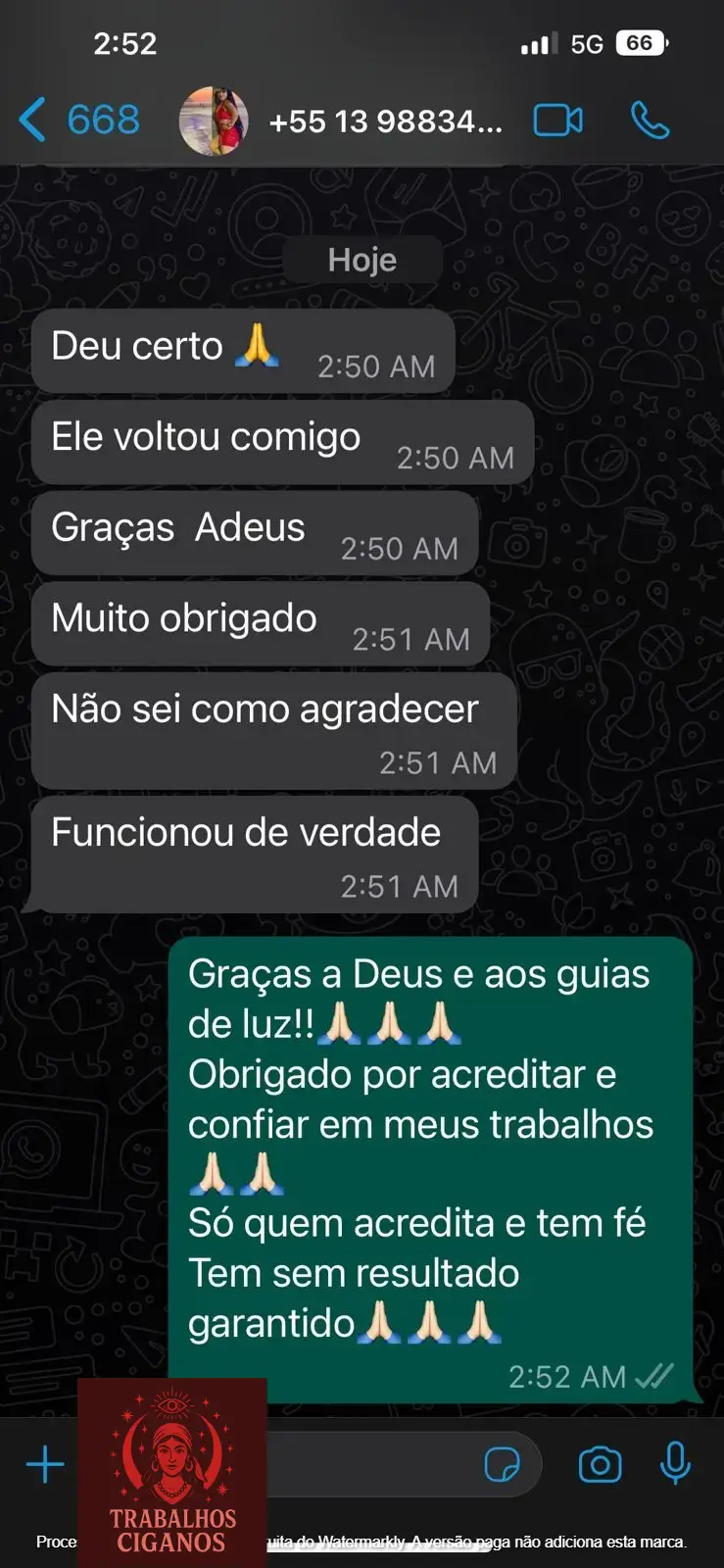Open the contact's profile photo
The height and width of the screenshot is (1568, 724).
(x=213, y=121)
